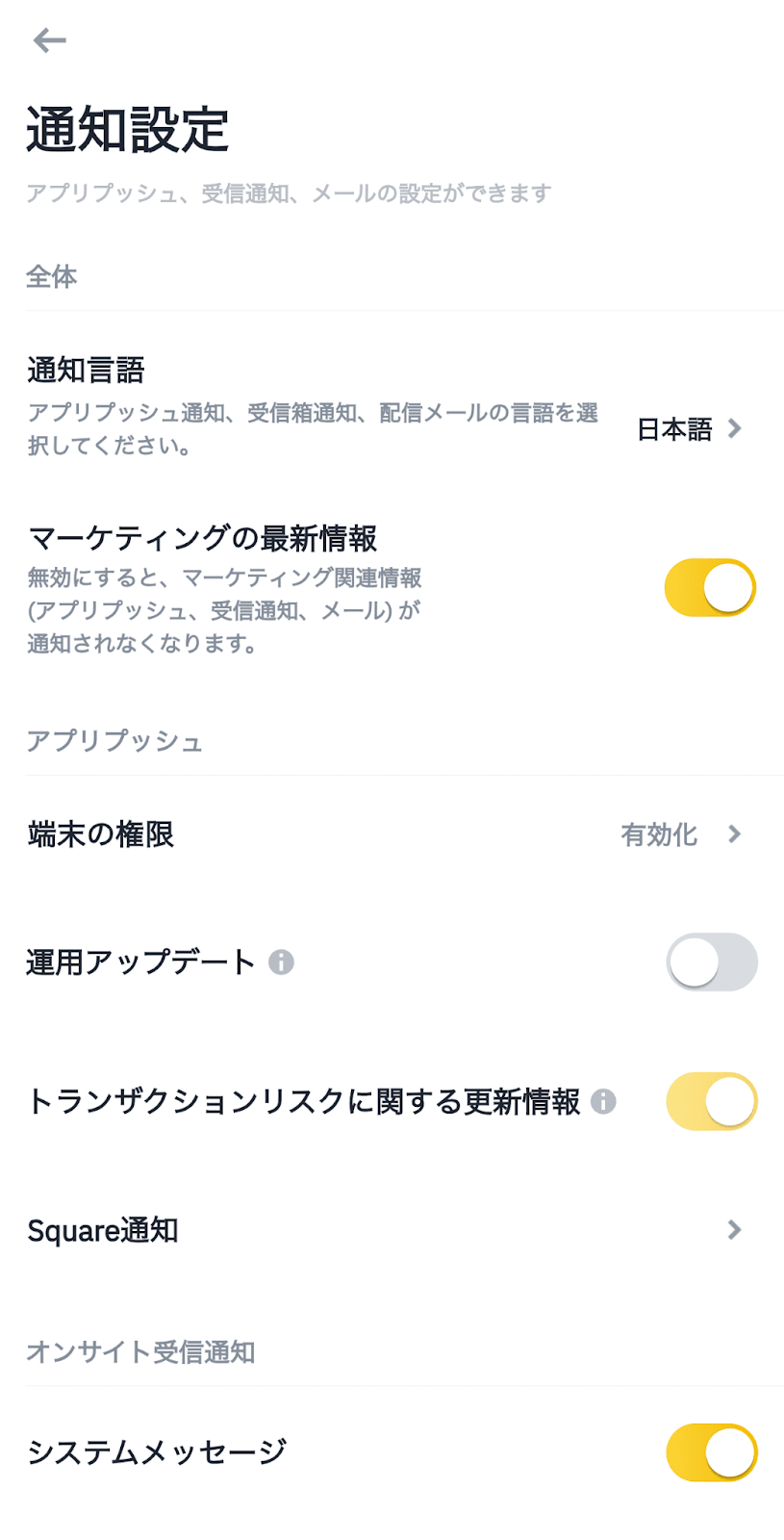Viewport: 784px width, 1540px height.
Task: Turn off the トランザクションリスクに関する更新情報 toggle
Action: [x=711, y=1100]
